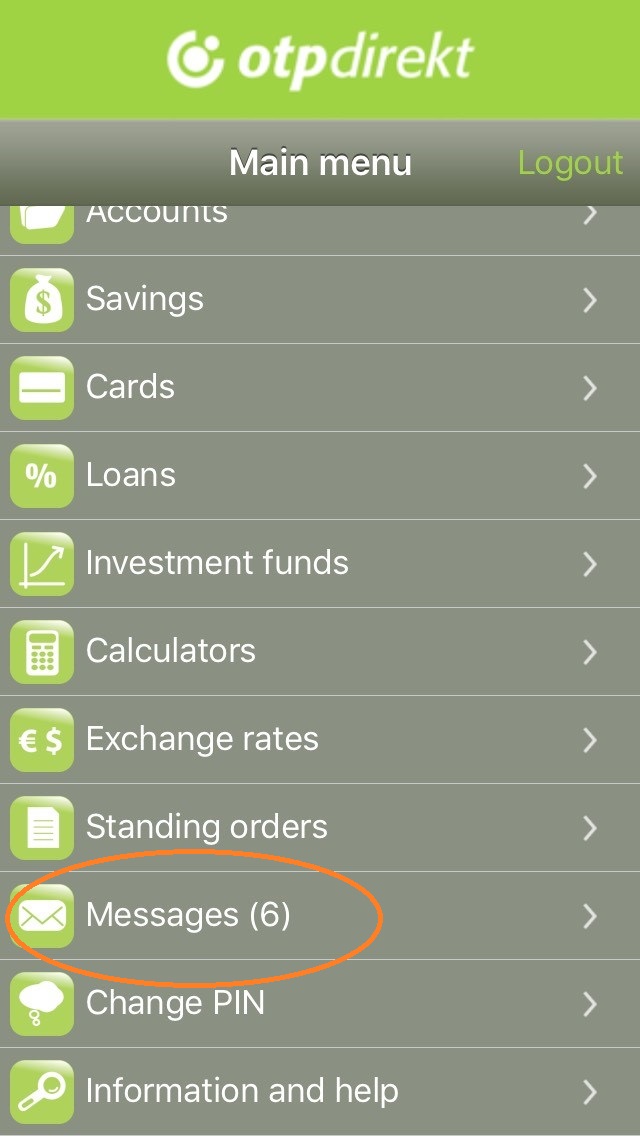Viewport: 640px width, 1136px height.
Task: Select the Change PIN option
Action: click(320, 1003)
